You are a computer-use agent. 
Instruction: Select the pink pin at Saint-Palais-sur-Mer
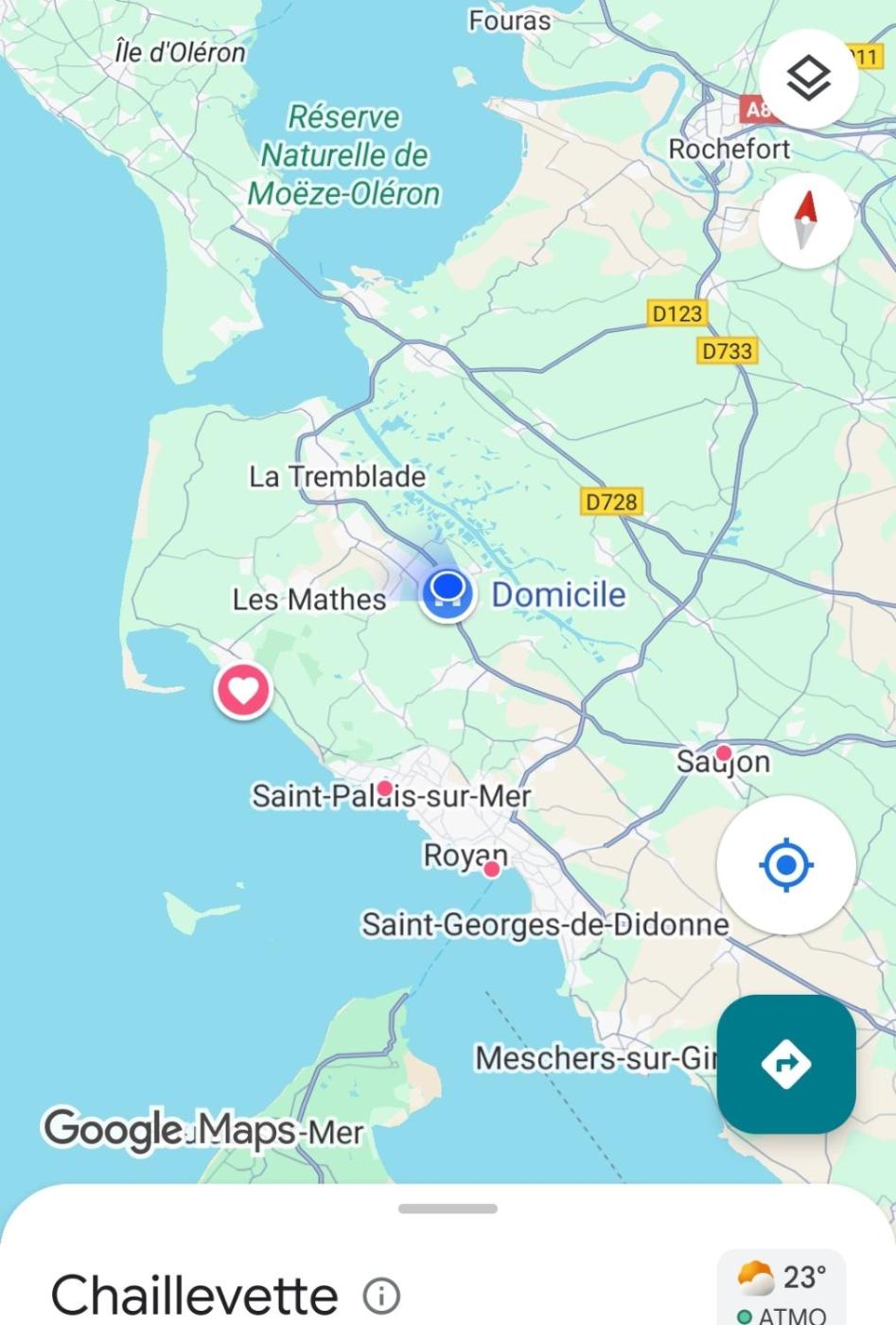point(385,788)
